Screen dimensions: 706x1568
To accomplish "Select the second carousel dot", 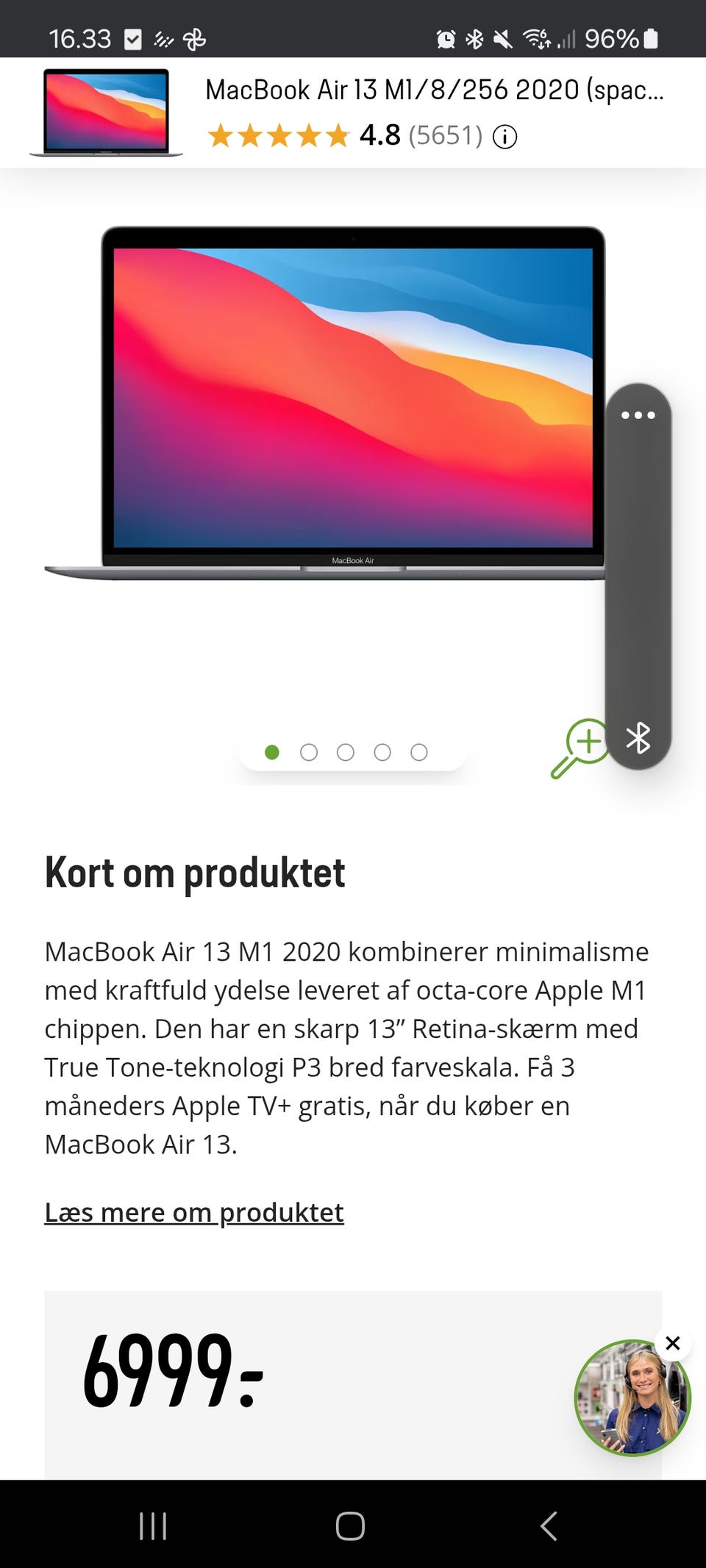I will [x=309, y=752].
